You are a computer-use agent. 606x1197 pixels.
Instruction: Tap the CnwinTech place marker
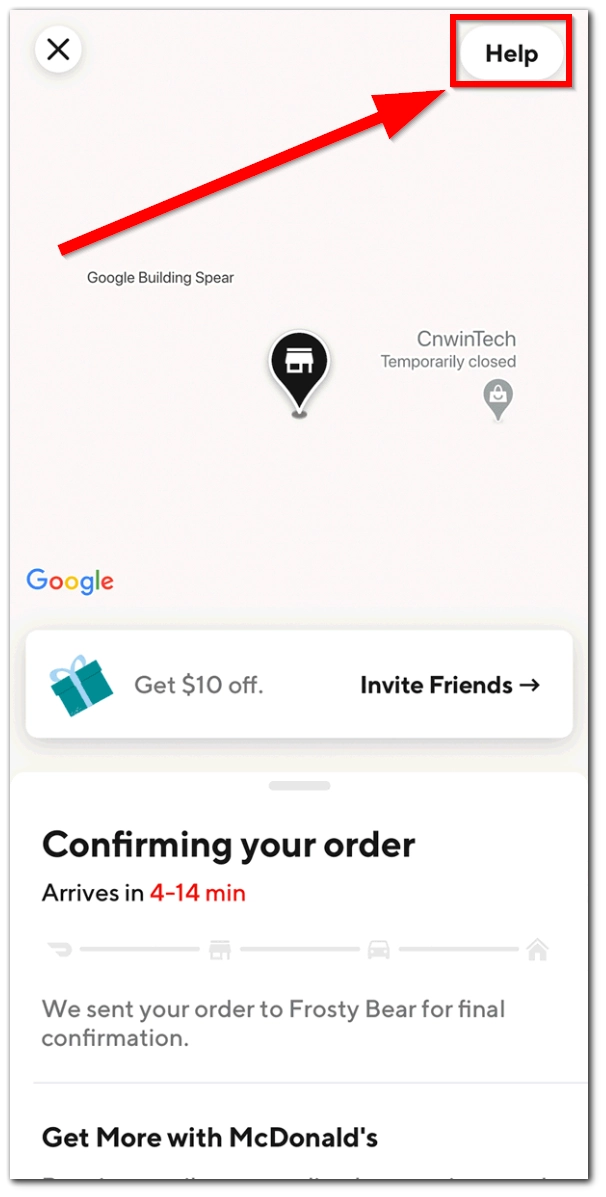coord(498,399)
